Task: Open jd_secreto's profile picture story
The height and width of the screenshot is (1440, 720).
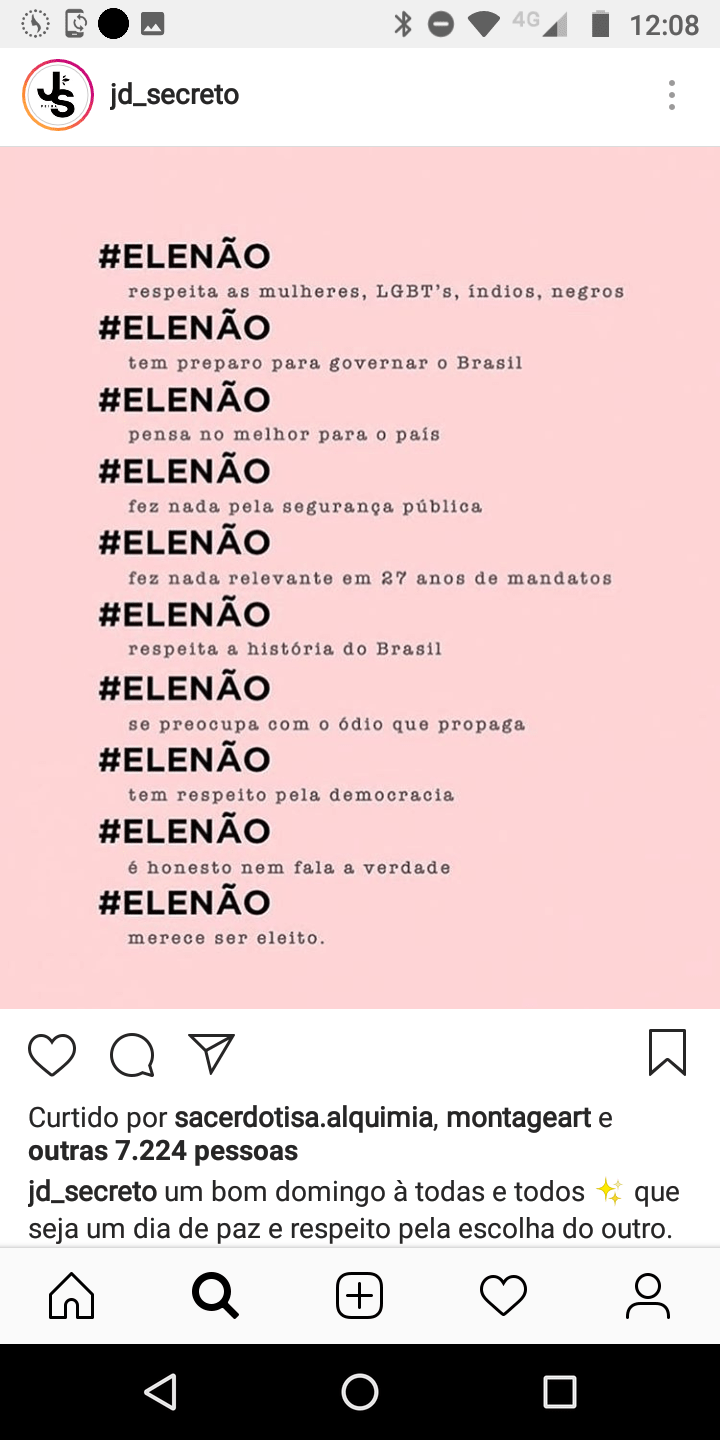Action: coord(58,95)
